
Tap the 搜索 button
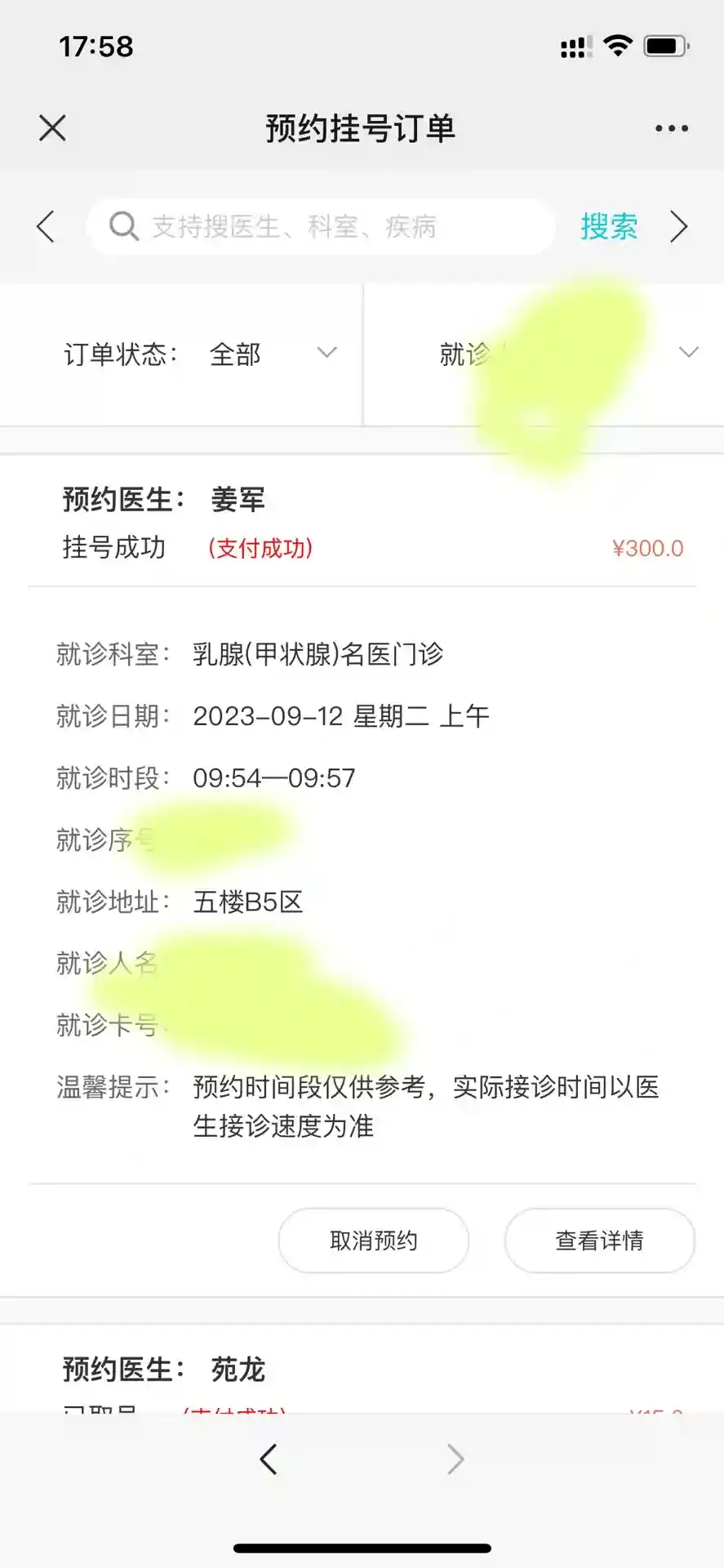pyautogui.click(x=608, y=226)
